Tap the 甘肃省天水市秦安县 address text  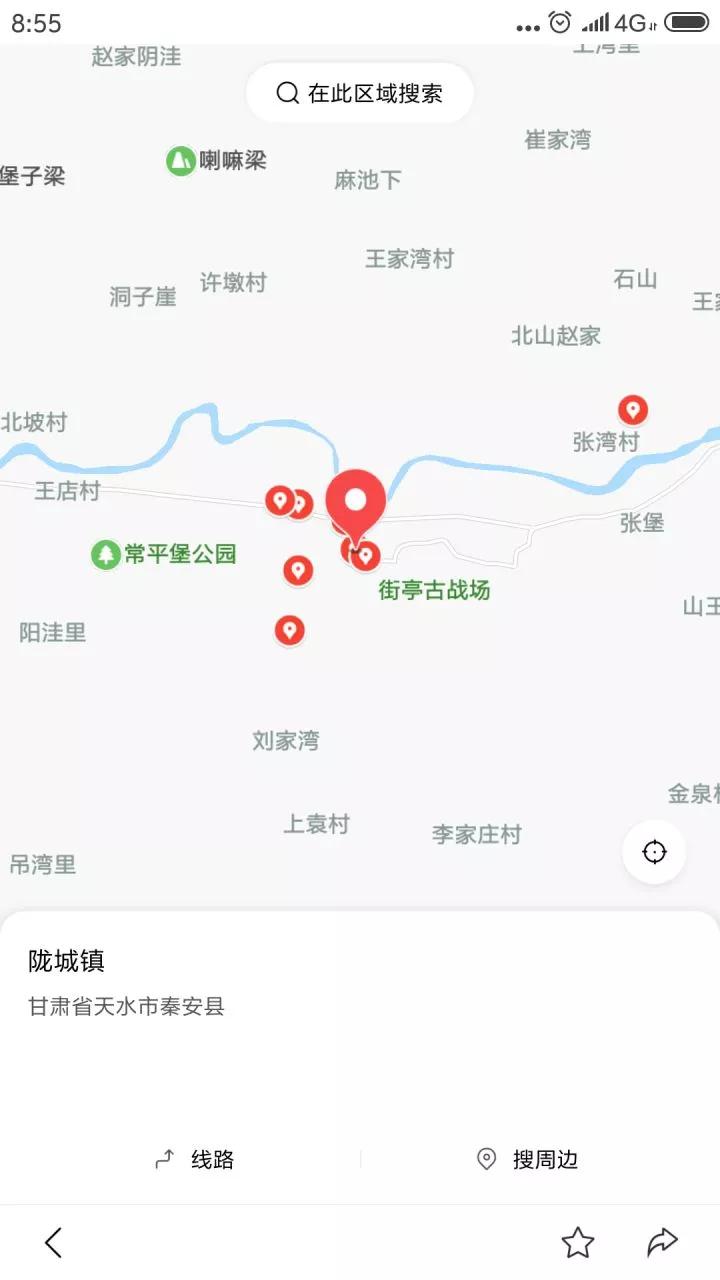[x=126, y=1007]
